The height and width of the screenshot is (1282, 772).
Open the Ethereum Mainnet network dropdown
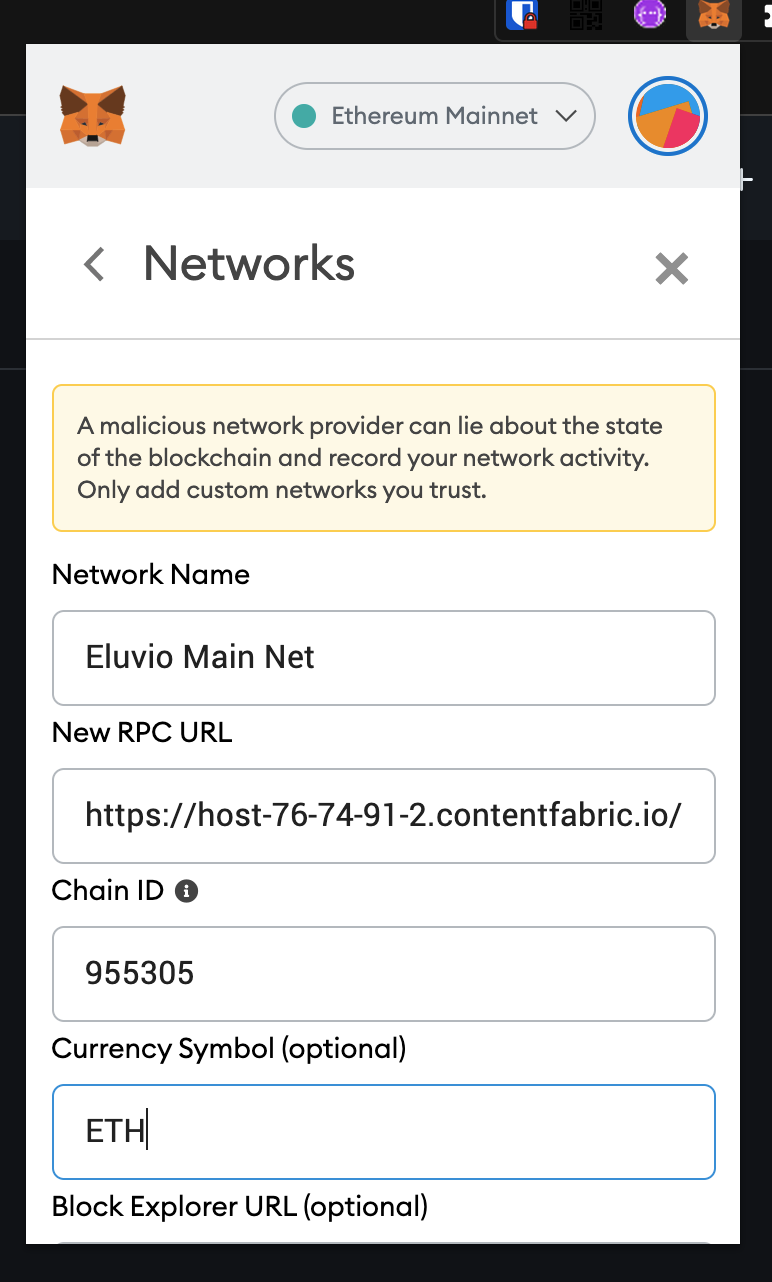pos(434,116)
